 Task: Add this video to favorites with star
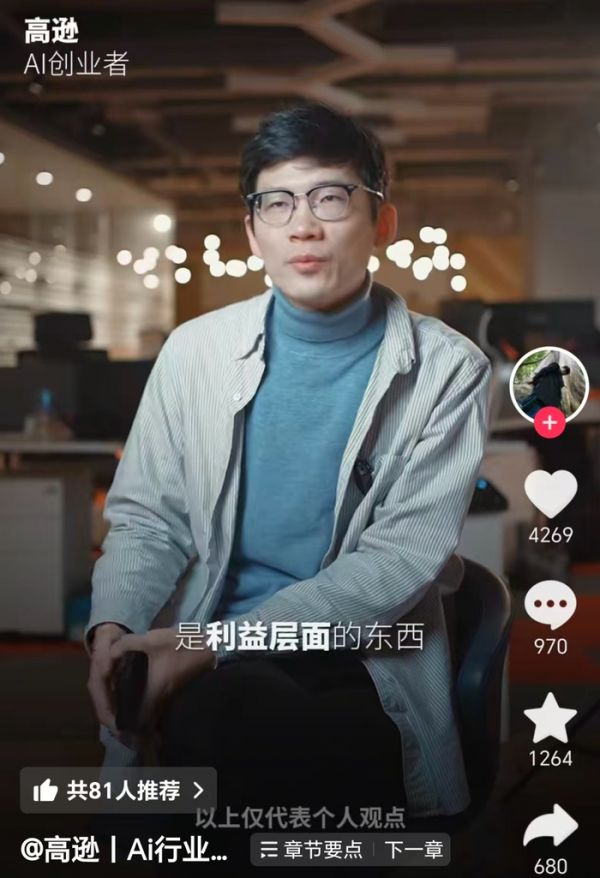[550, 719]
